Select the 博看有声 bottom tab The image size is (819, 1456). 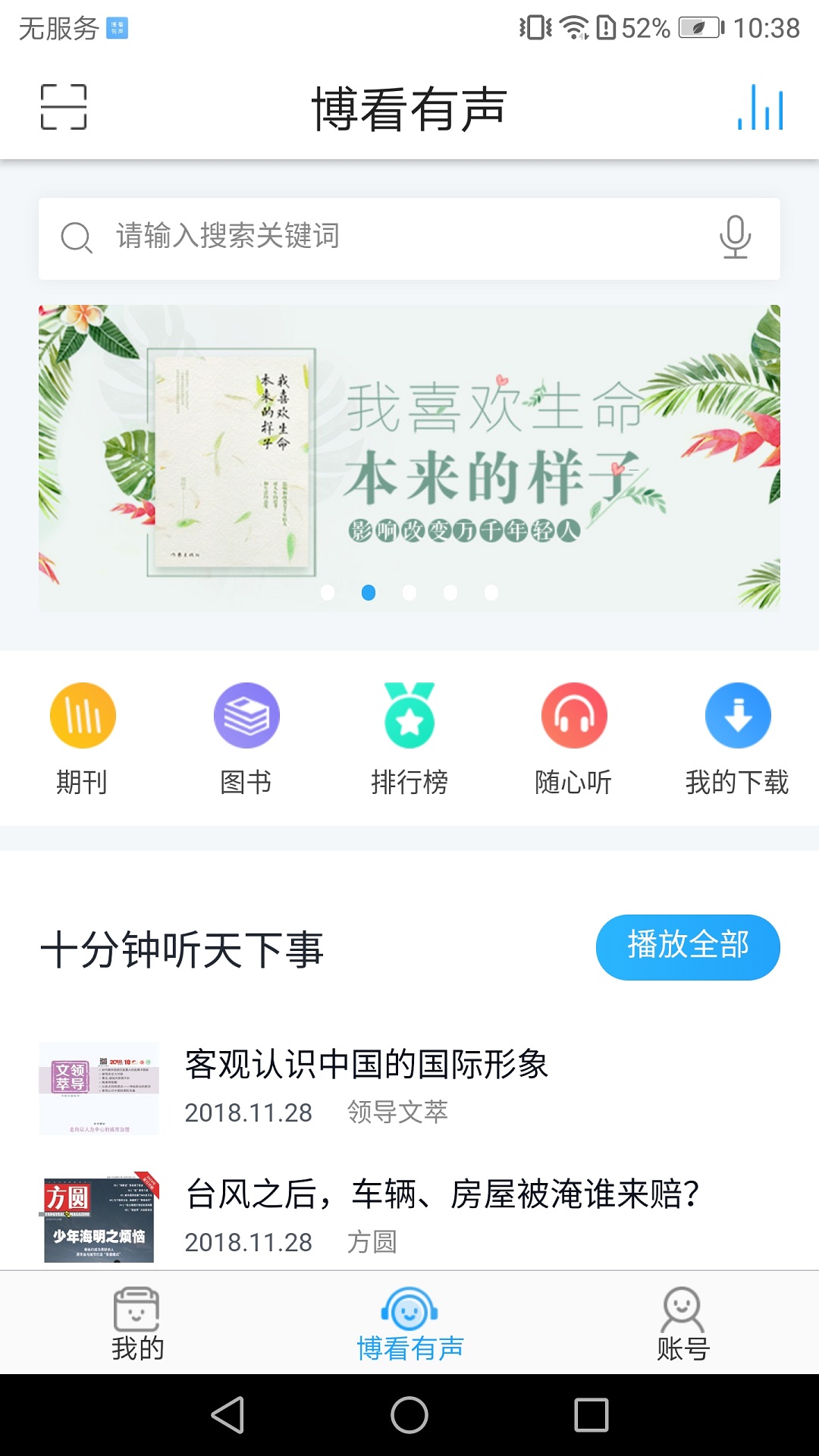(409, 1323)
